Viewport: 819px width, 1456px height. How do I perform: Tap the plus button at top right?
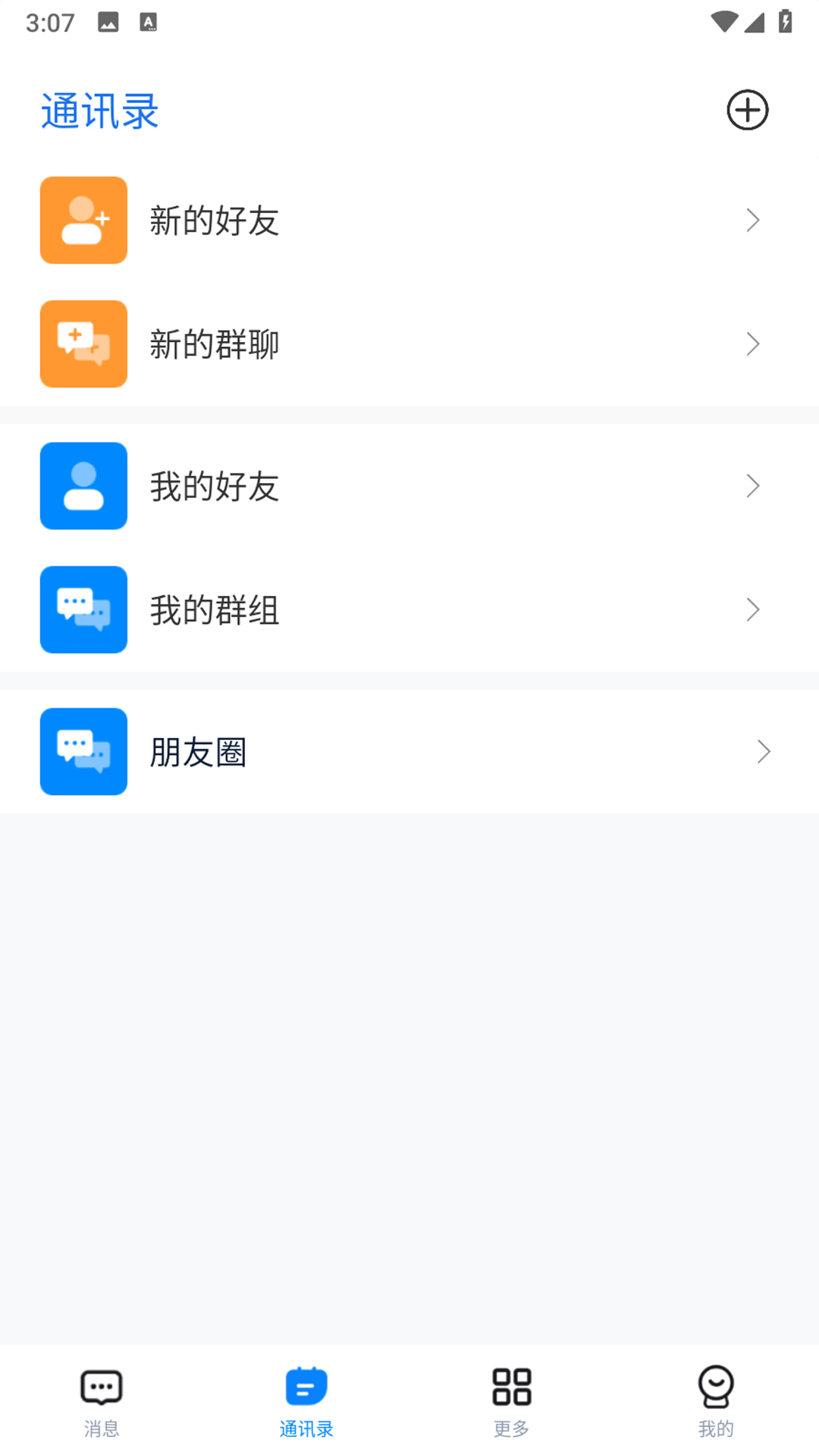[747, 110]
